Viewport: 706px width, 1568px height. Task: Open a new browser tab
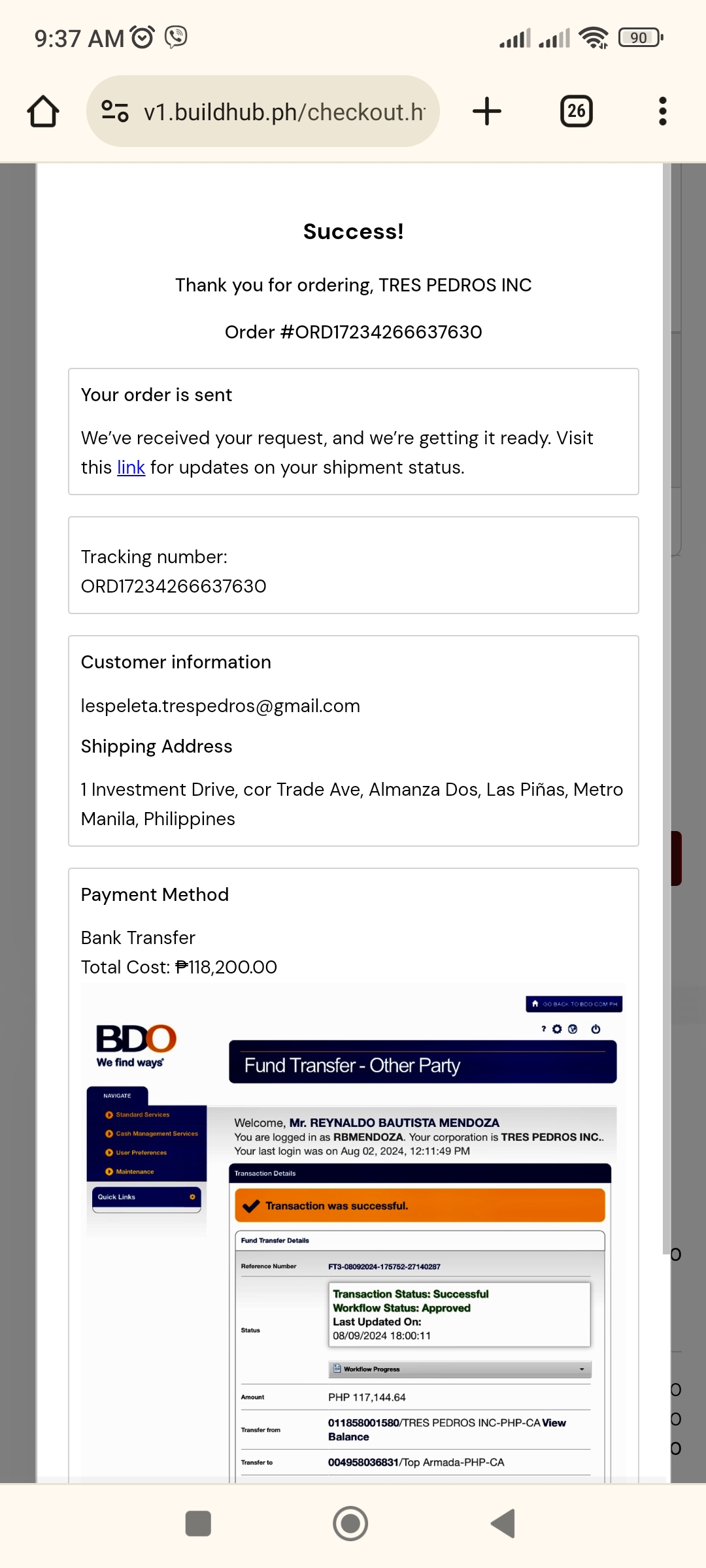click(487, 111)
